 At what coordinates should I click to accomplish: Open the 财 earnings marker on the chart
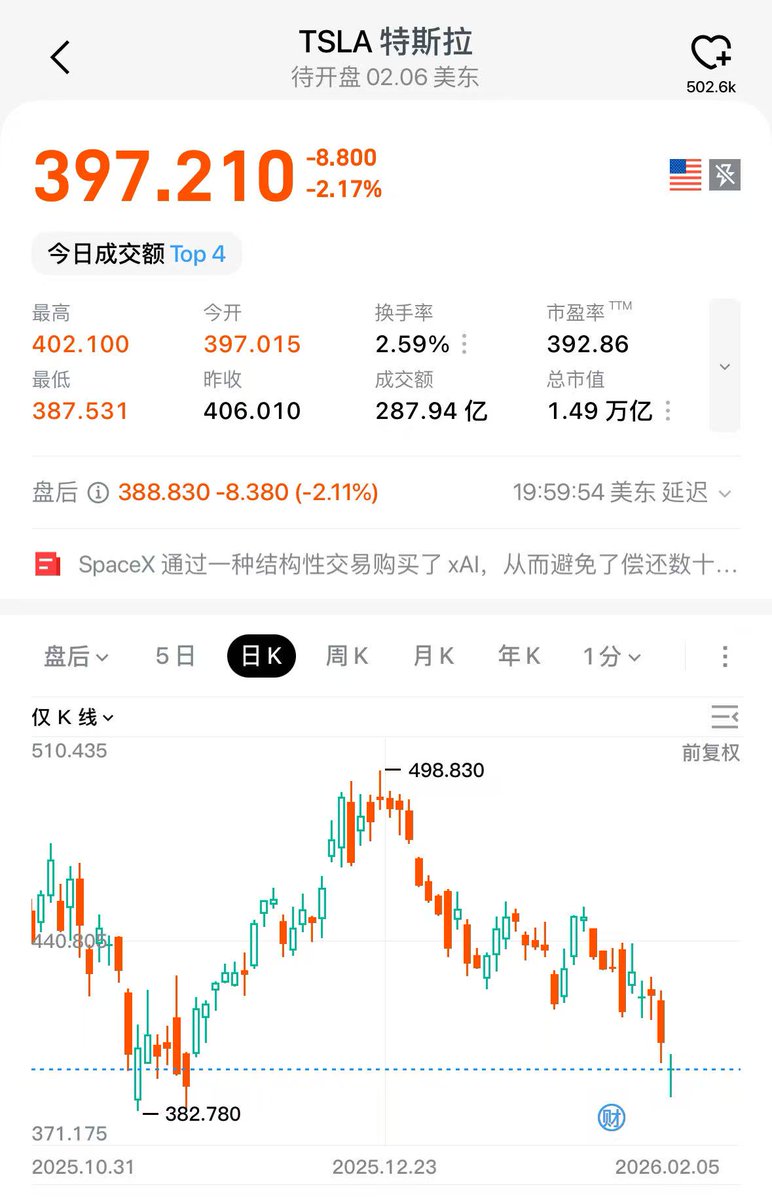tap(611, 1118)
